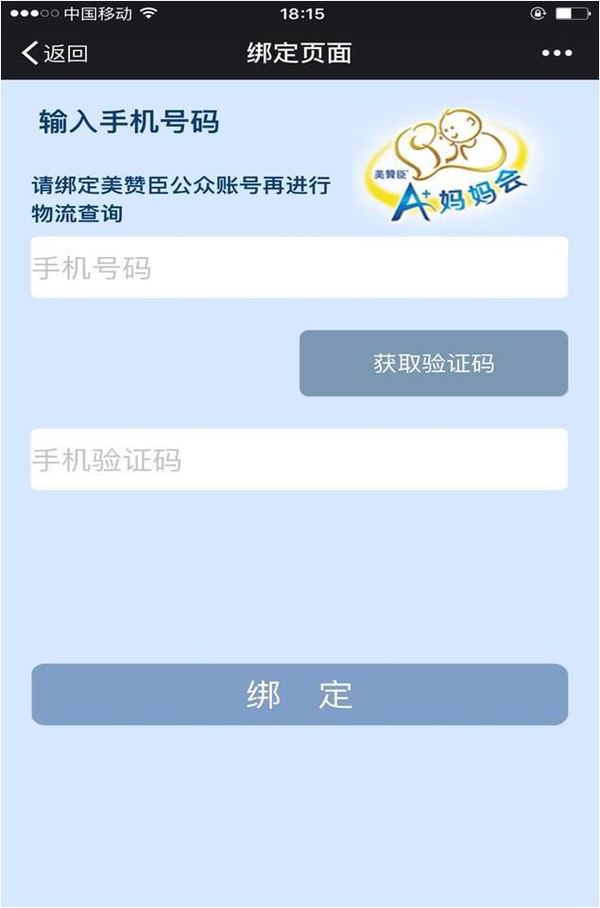The width and height of the screenshot is (600, 908).
Task: Focus the 手机号码 input field
Action: (299, 268)
